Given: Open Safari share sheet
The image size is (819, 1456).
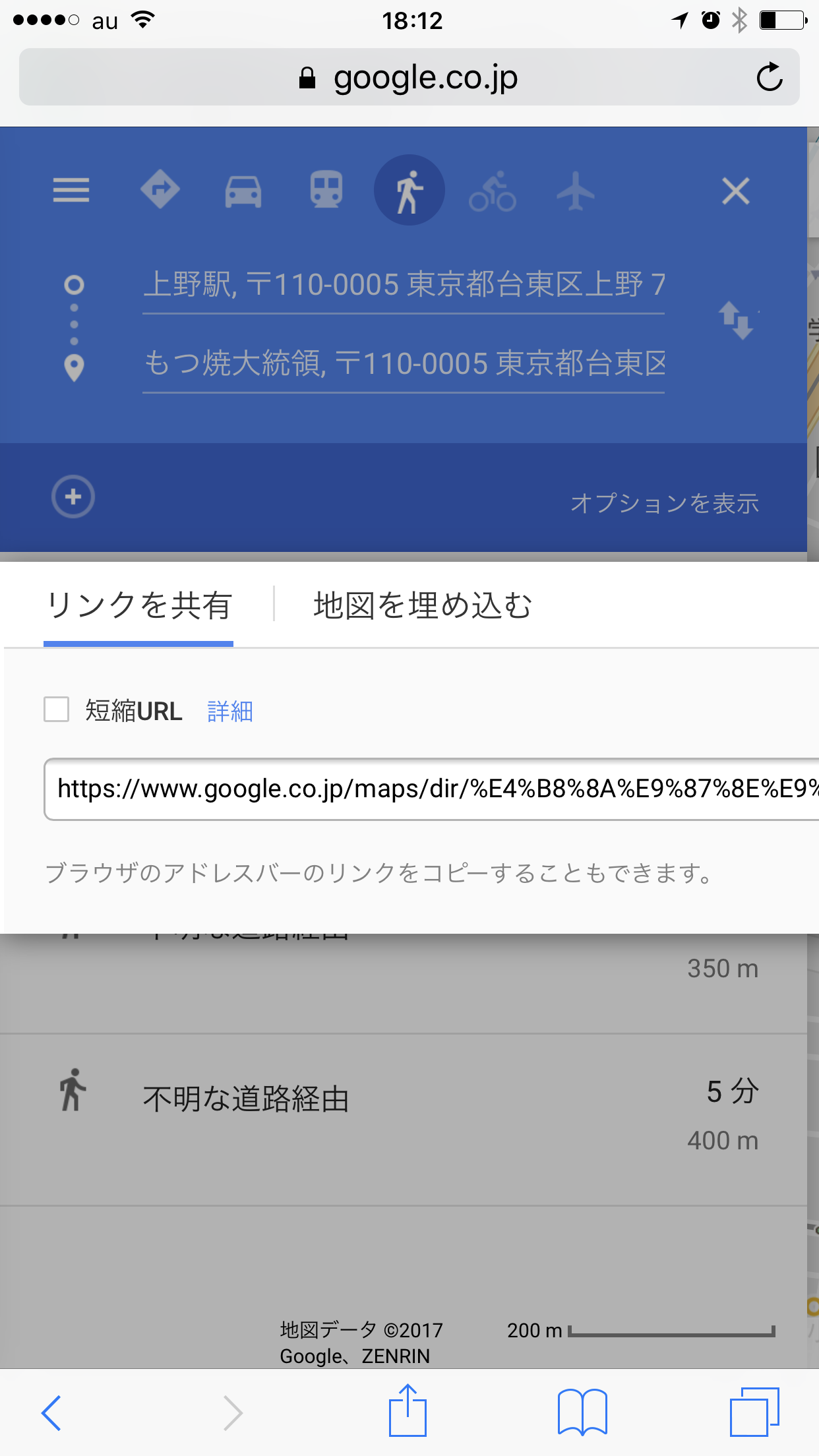Looking at the screenshot, I should (x=408, y=1410).
